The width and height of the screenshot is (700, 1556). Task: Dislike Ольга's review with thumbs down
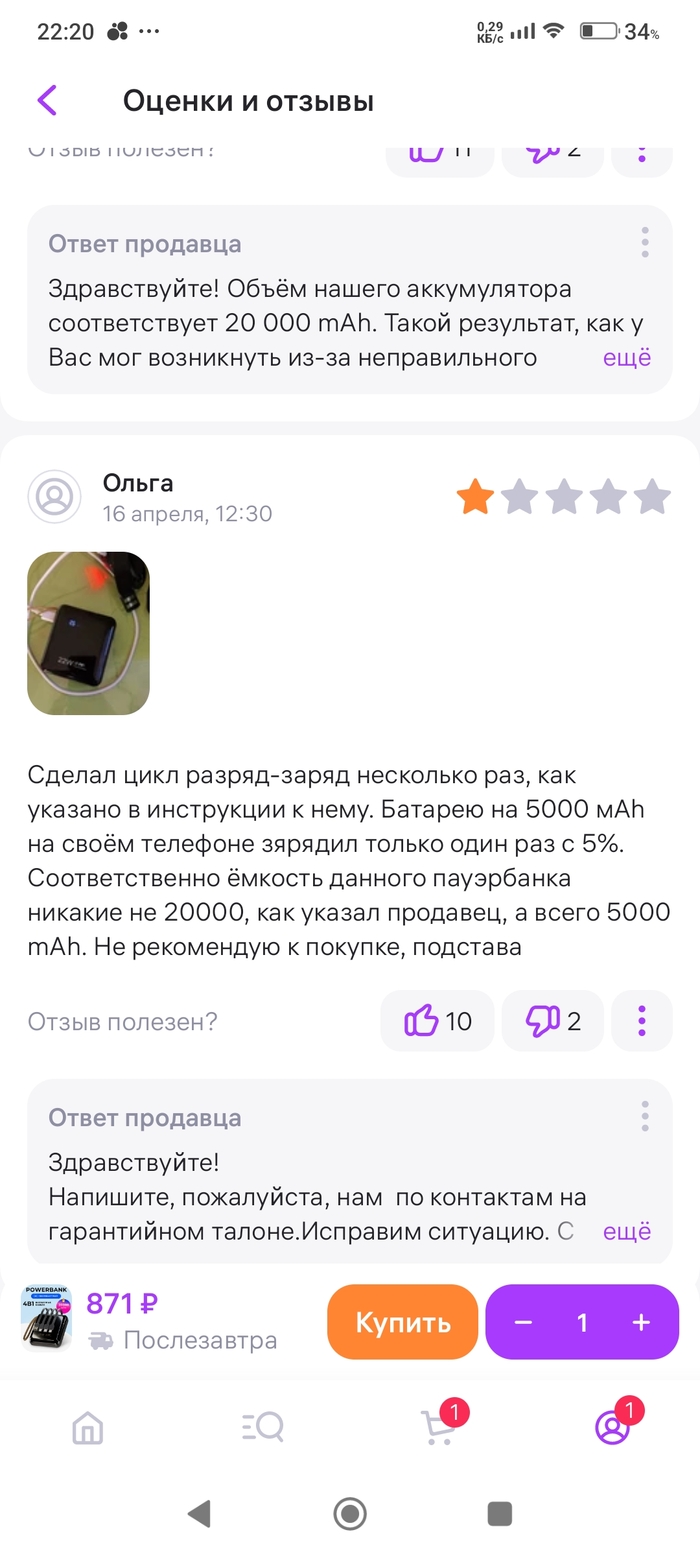(x=552, y=1021)
